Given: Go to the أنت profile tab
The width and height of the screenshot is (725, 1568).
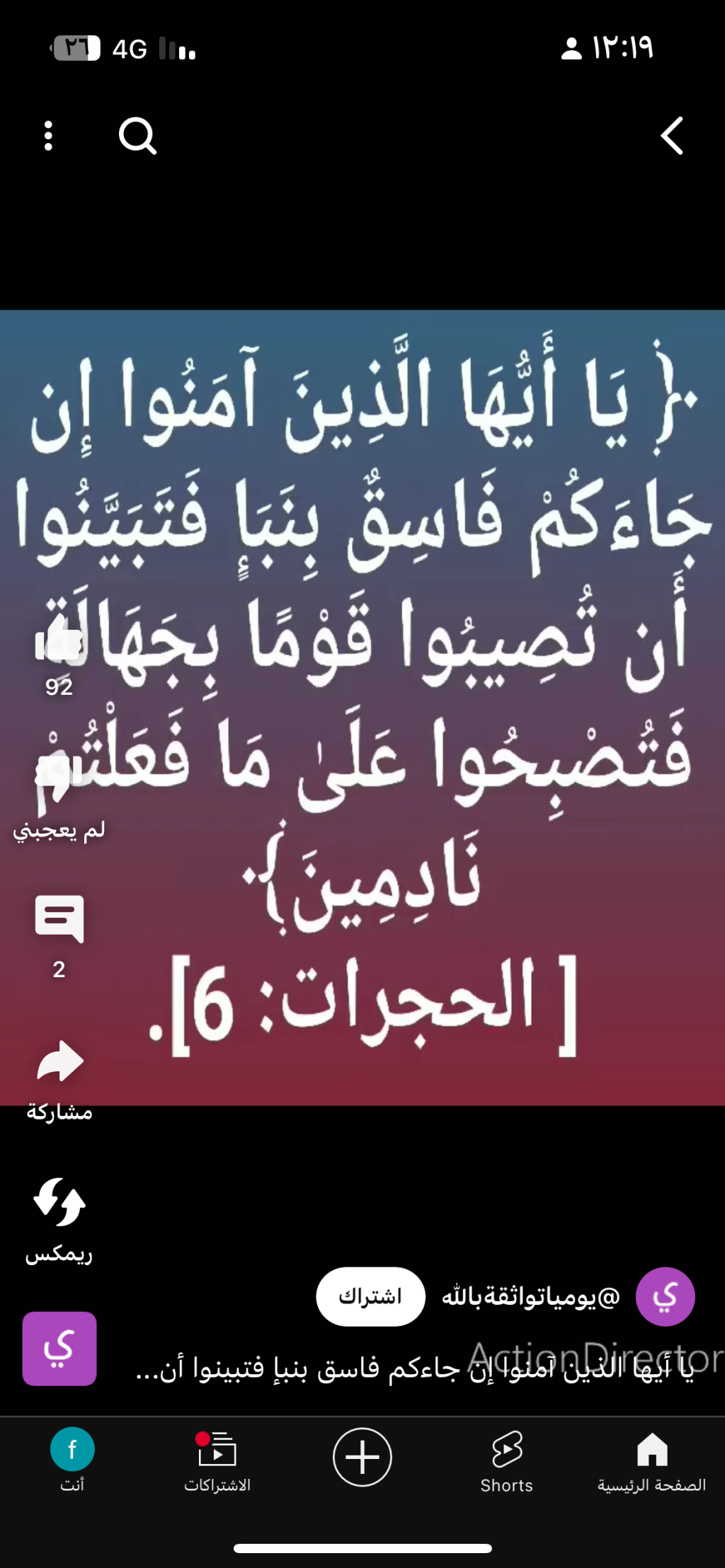Looking at the screenshot, I should point(72,1462).
